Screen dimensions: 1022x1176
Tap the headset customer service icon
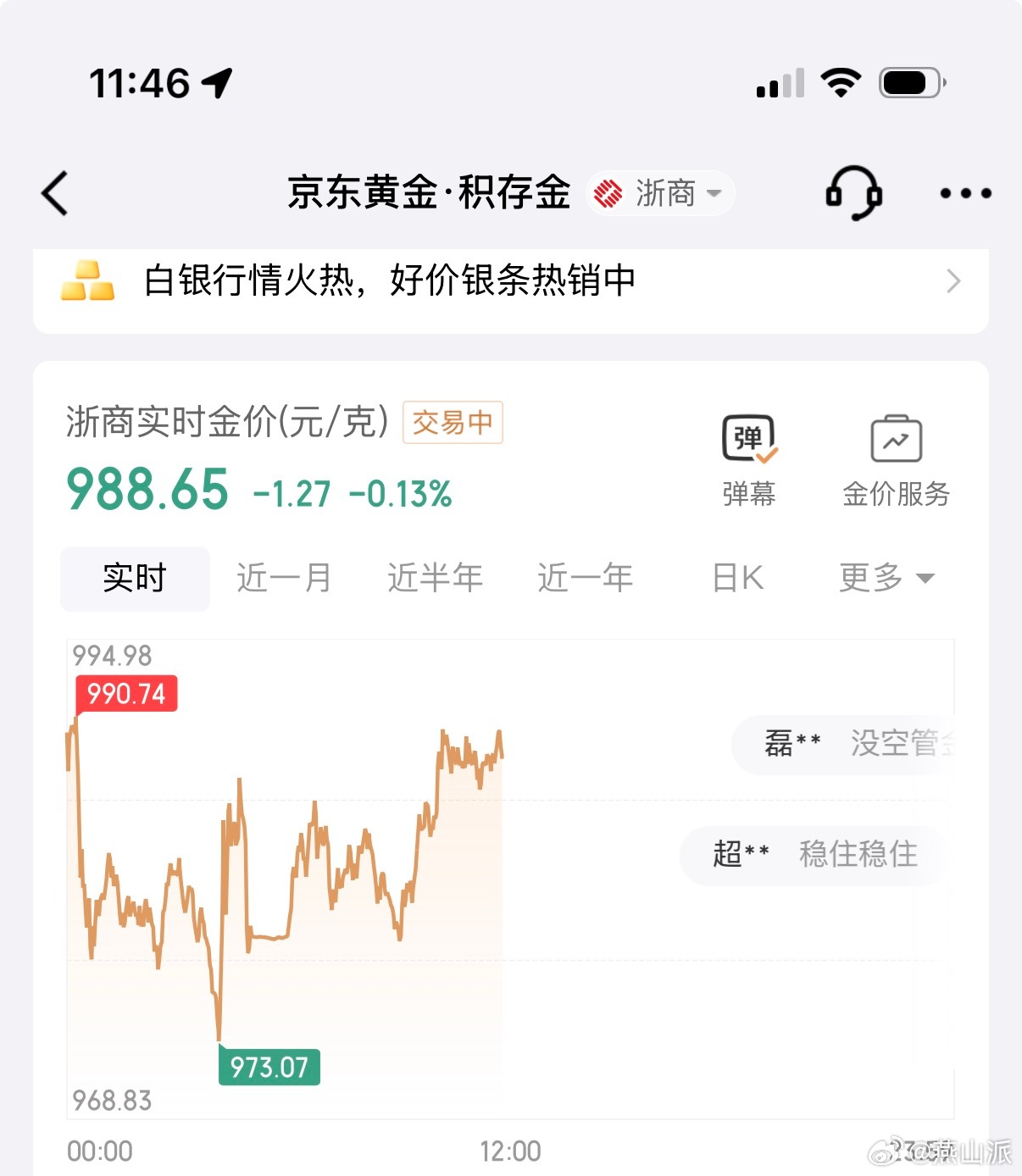[x=854, y=192]
